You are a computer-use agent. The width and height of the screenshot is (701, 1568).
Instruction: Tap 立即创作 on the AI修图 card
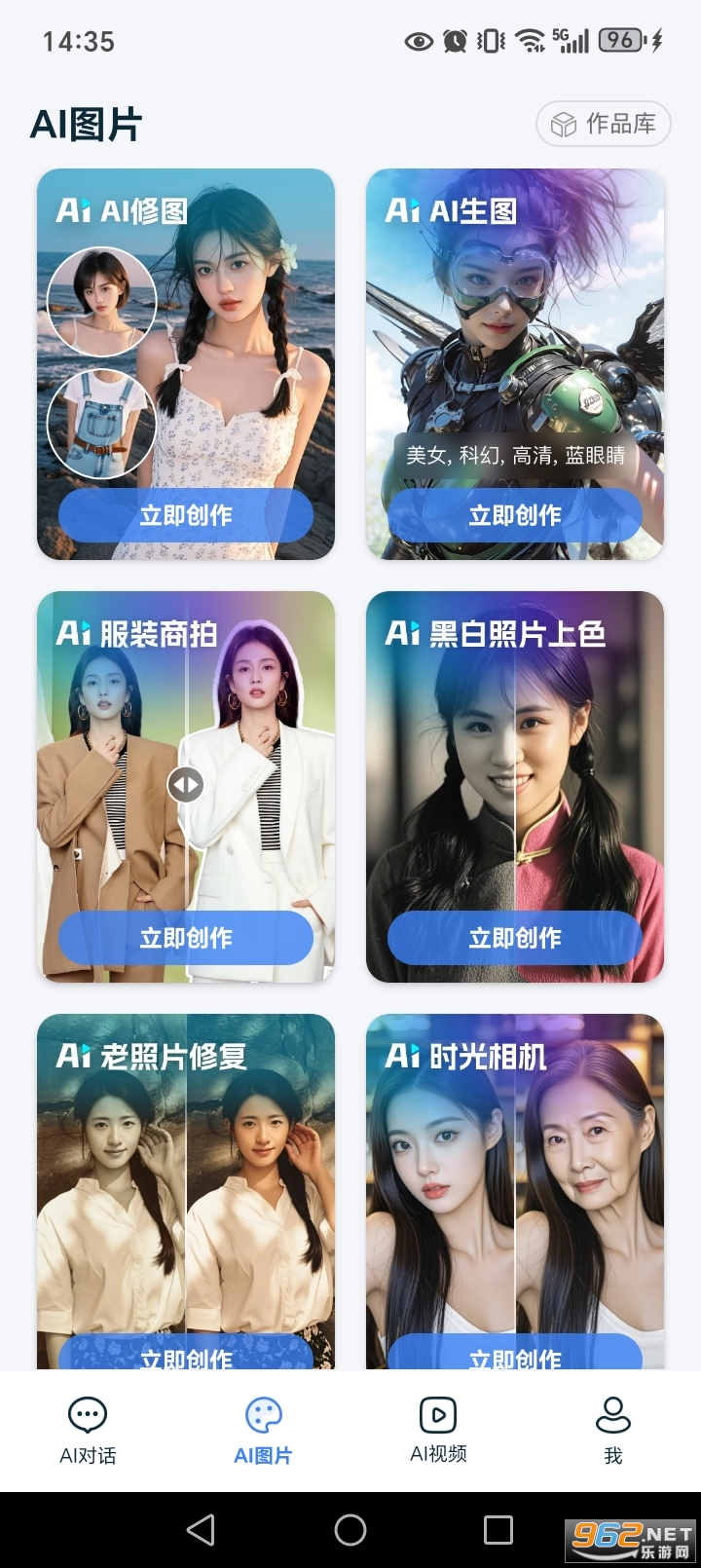pos(185,515)
